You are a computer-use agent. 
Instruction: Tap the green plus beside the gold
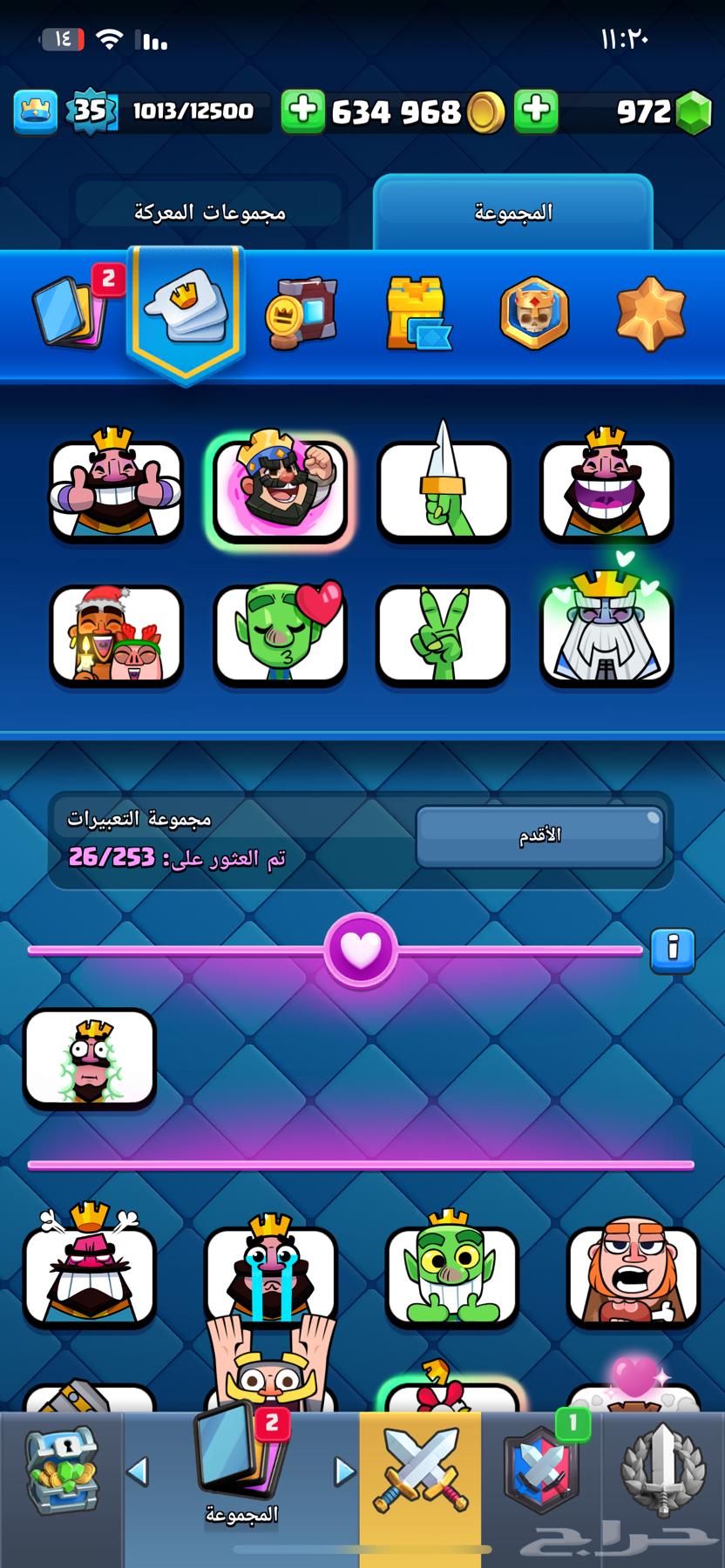click(302, 111)
